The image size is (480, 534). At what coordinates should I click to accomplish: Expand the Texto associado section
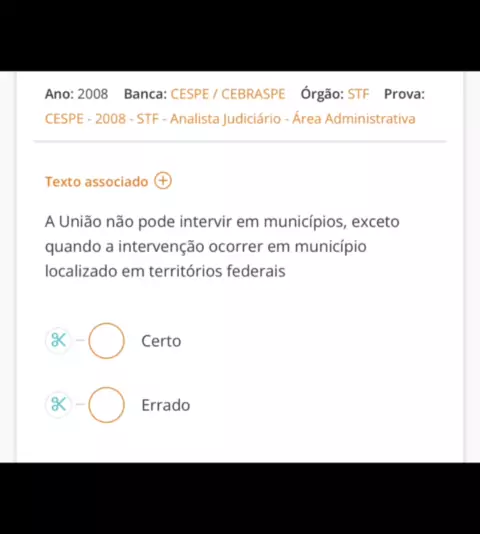click(x=163, y=181)
